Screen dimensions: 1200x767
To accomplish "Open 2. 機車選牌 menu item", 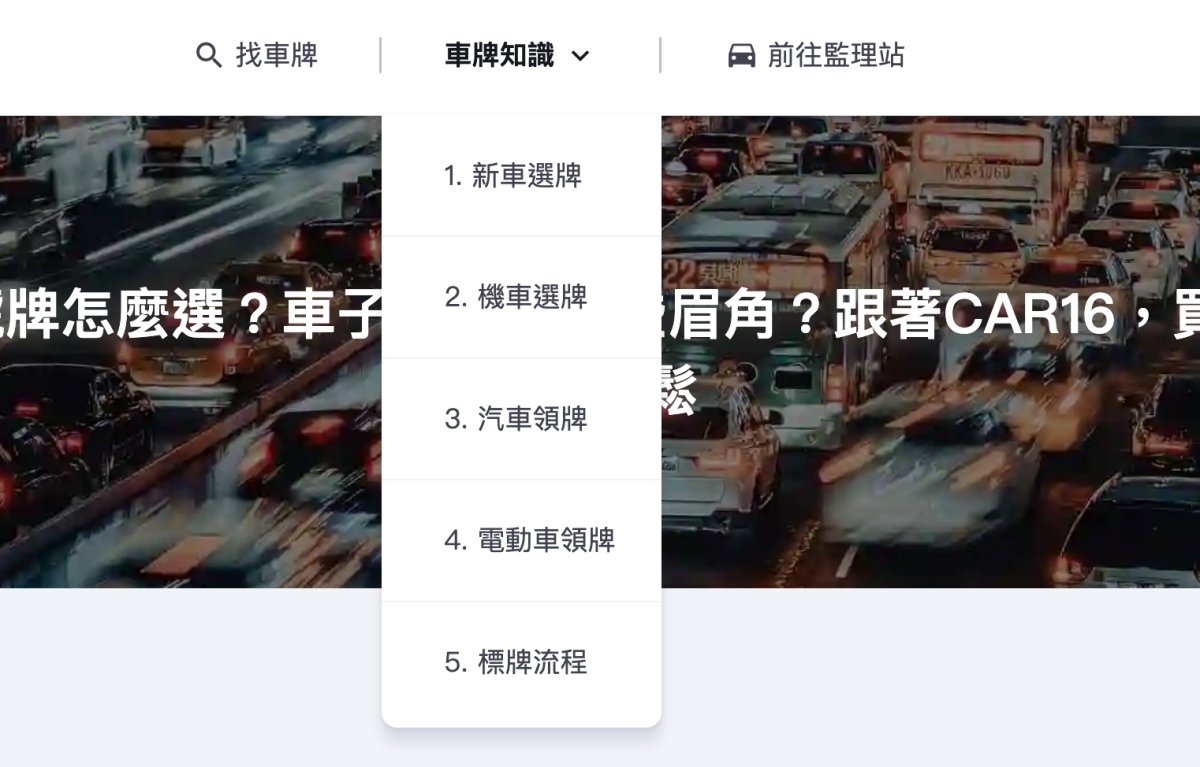I will 516,298.
